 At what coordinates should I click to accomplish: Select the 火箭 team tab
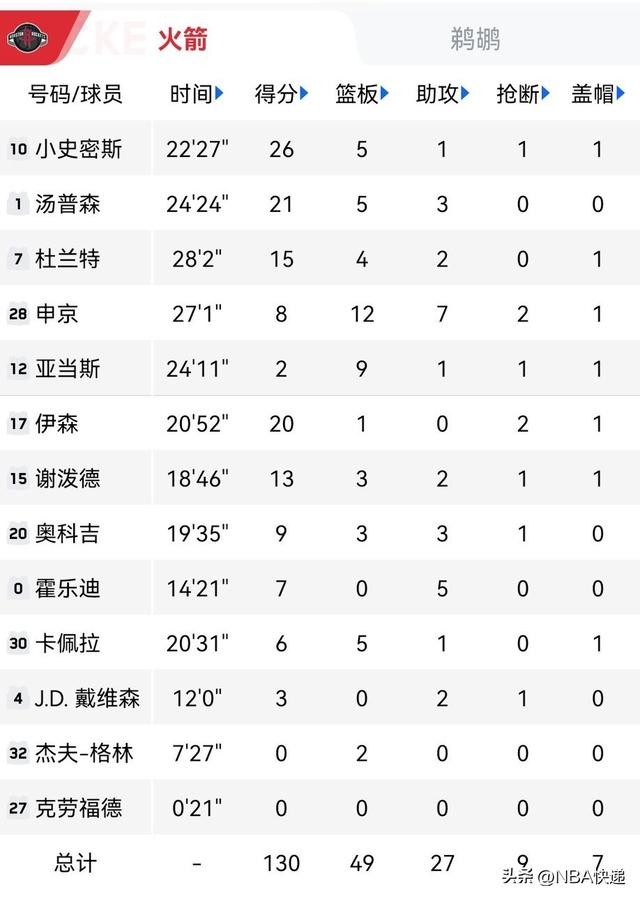[x=181, y=39]
